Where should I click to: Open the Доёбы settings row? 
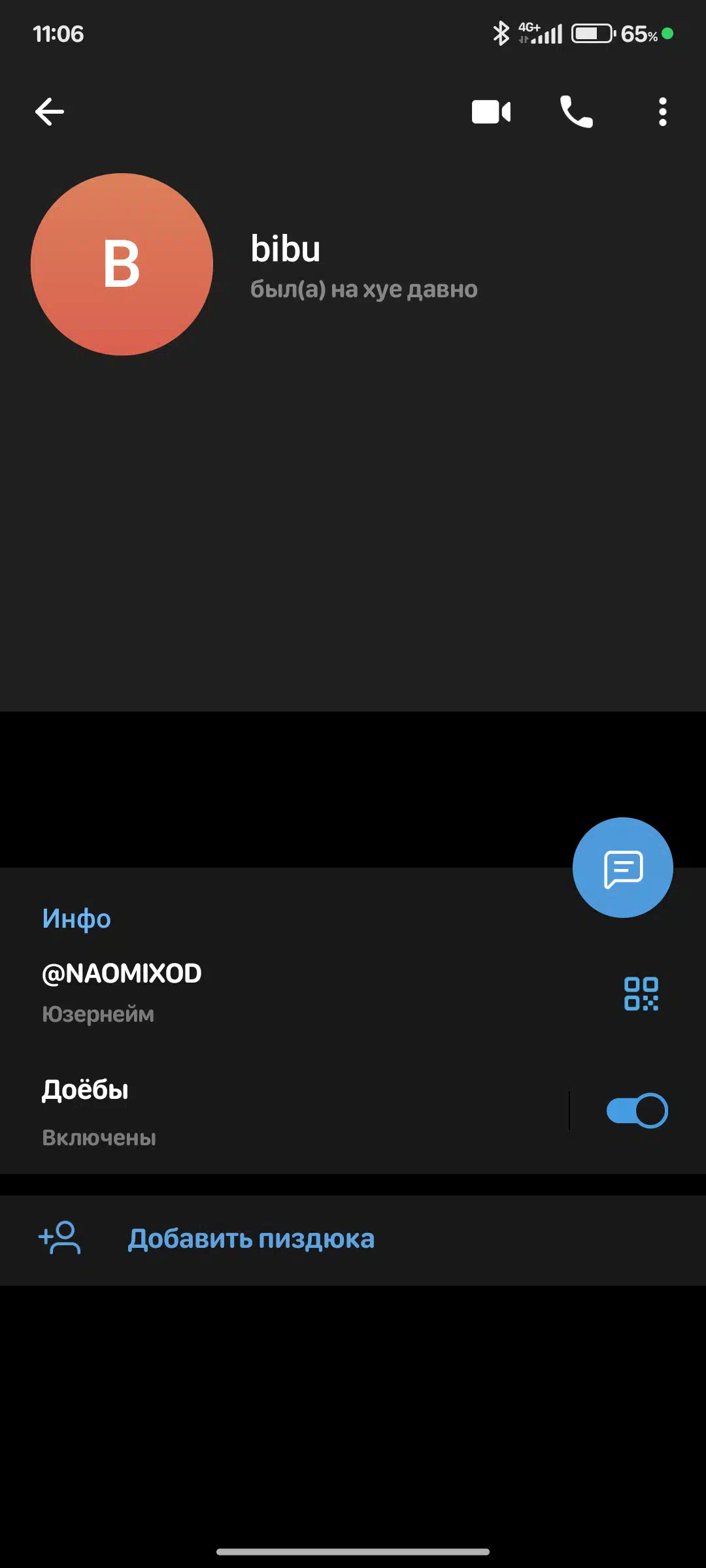click(x=261, y=1111)
